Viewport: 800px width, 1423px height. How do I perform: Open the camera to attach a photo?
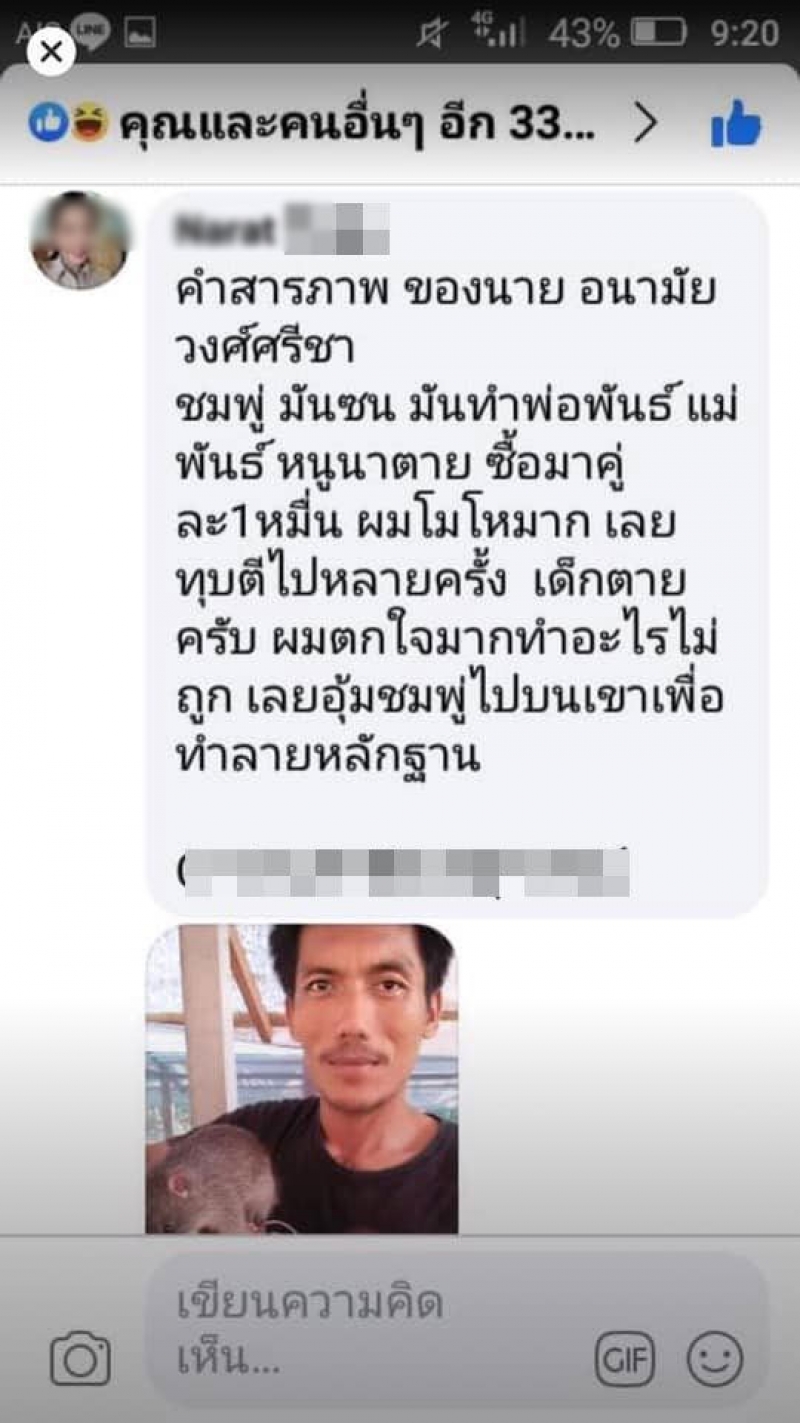80,1359
